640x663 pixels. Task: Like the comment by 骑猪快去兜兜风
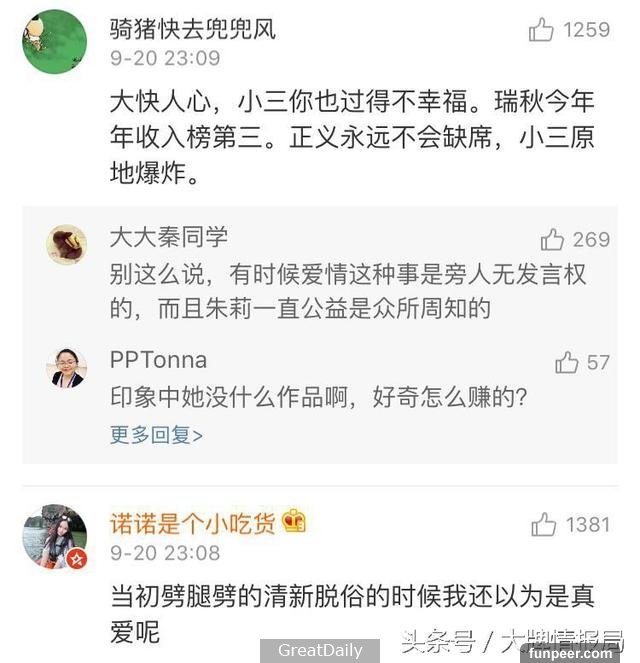pos(541,30)
